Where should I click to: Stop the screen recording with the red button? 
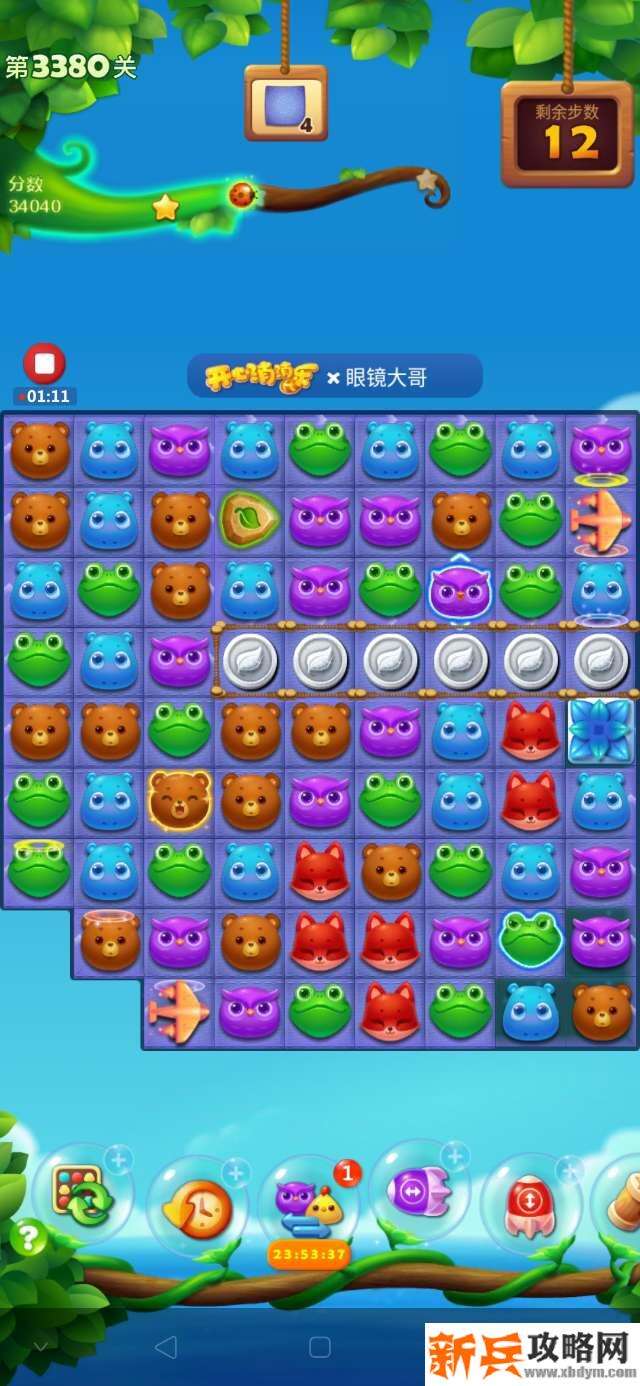point(44,363)
